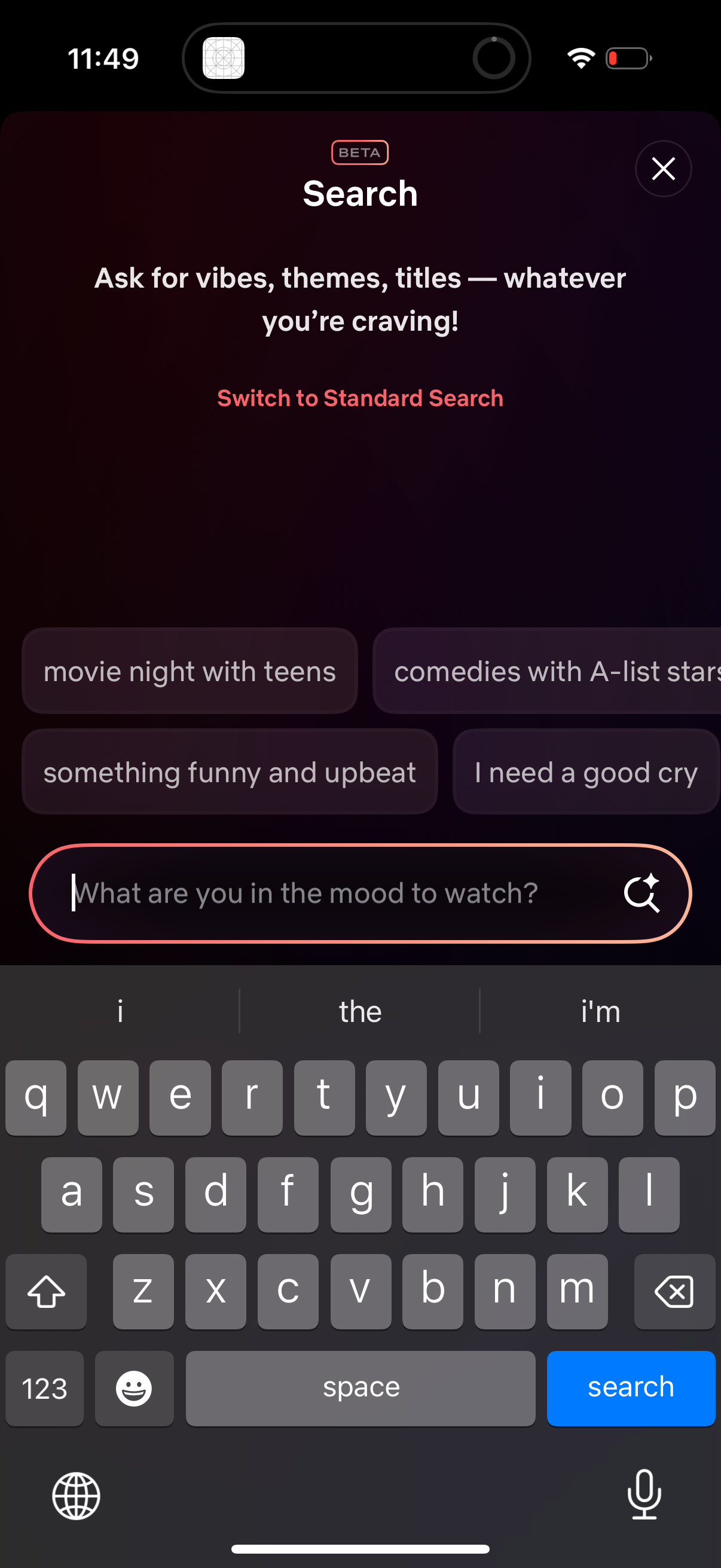Tap the home indicator bar at screen bottom
Viewport: 721px width, 1568px height.
360,1548
